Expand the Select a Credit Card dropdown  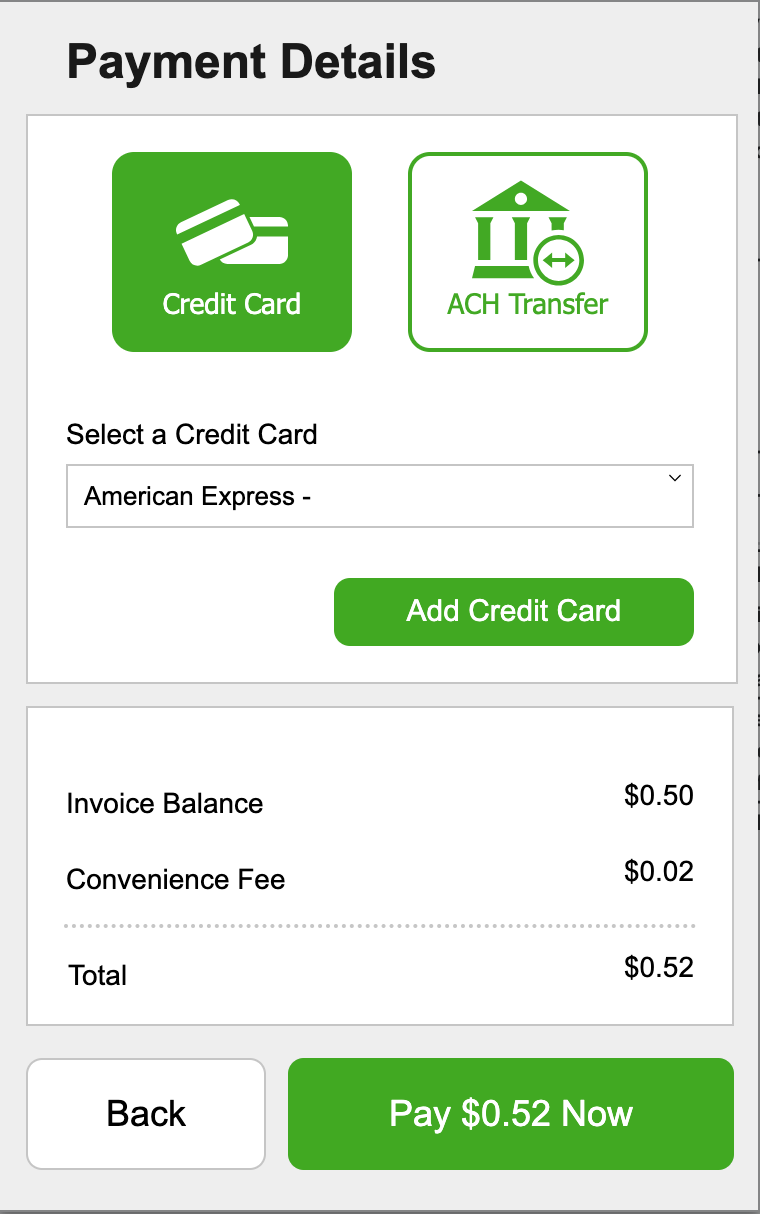click(x=379, y=496)
